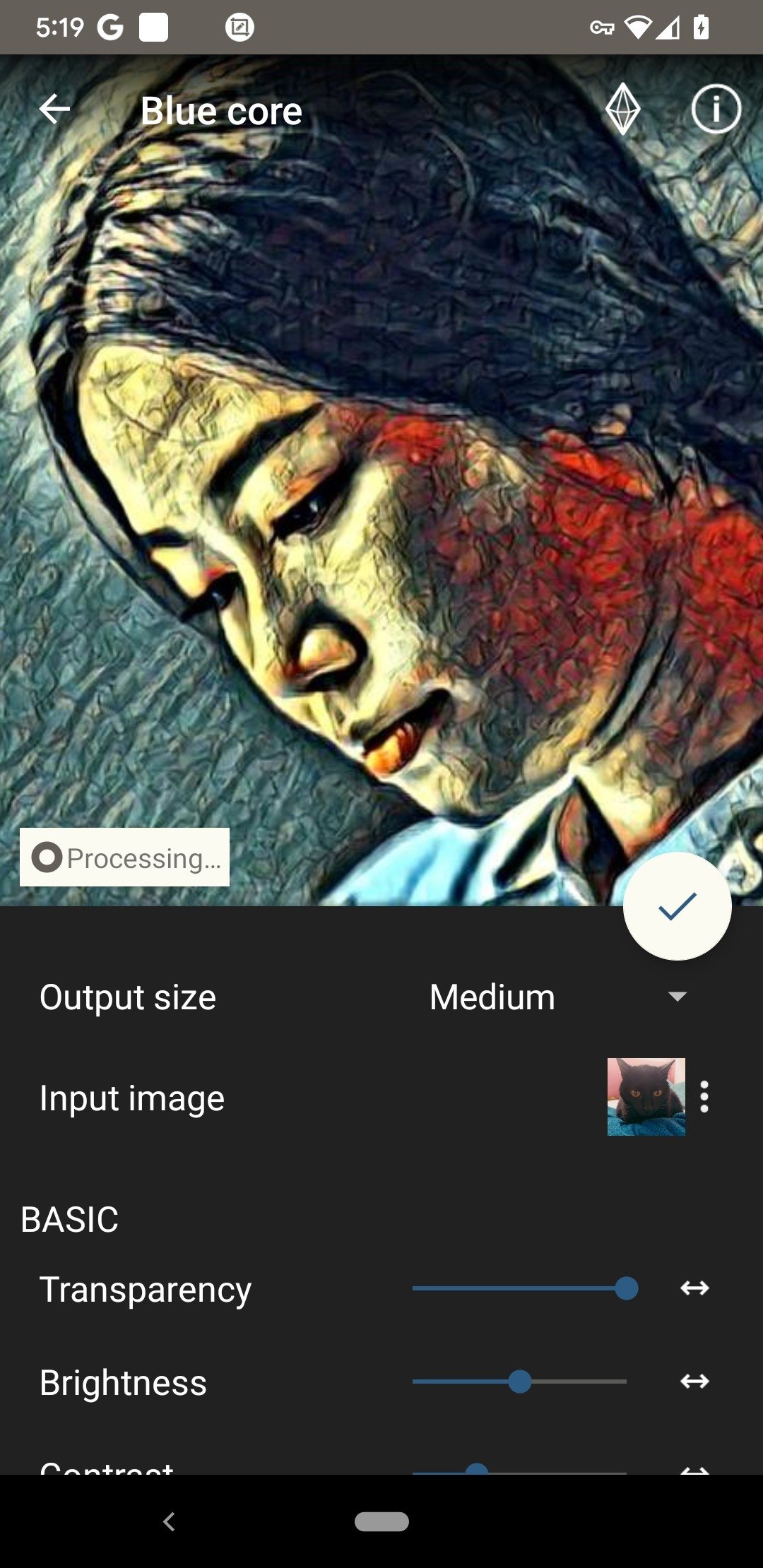This screenshot has height=1568, width=763.
Task: Open the Output size Medium dropdown
Action: [559, 997]
